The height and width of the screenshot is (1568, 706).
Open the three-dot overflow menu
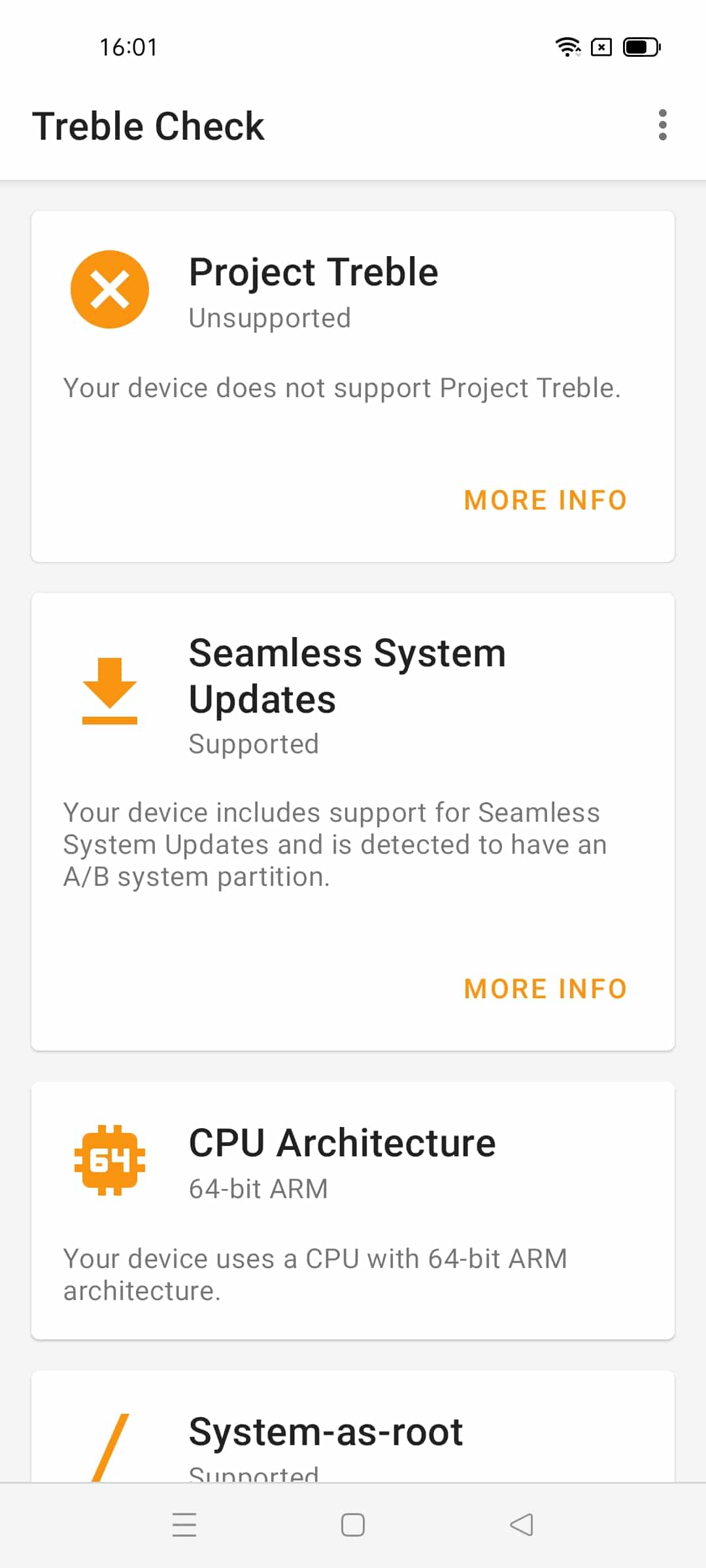click(x=662, y=125)
